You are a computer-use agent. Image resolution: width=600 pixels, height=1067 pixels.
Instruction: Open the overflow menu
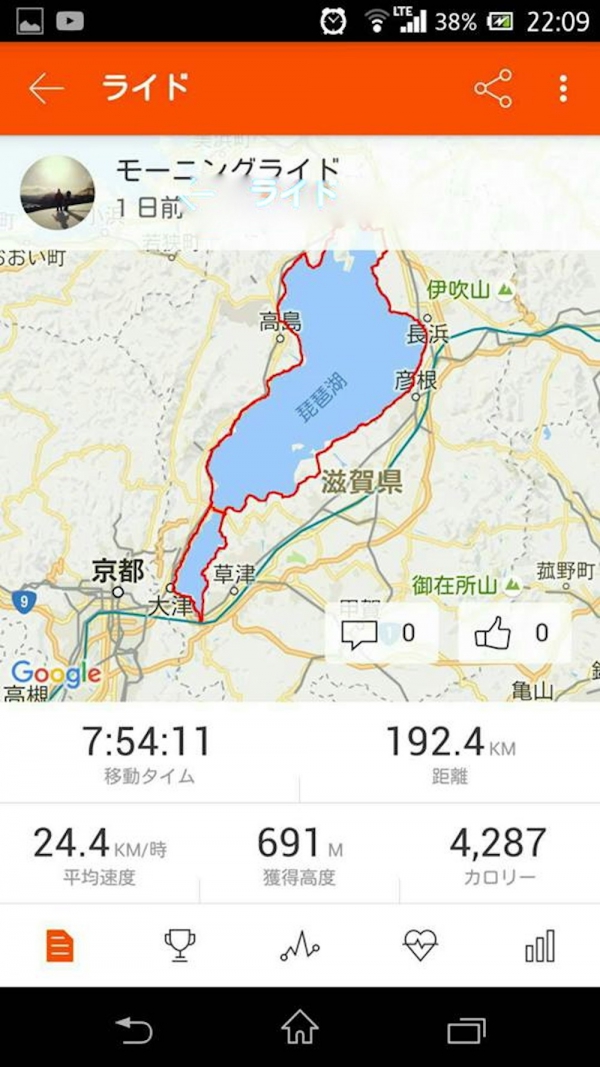coord(563,88)
